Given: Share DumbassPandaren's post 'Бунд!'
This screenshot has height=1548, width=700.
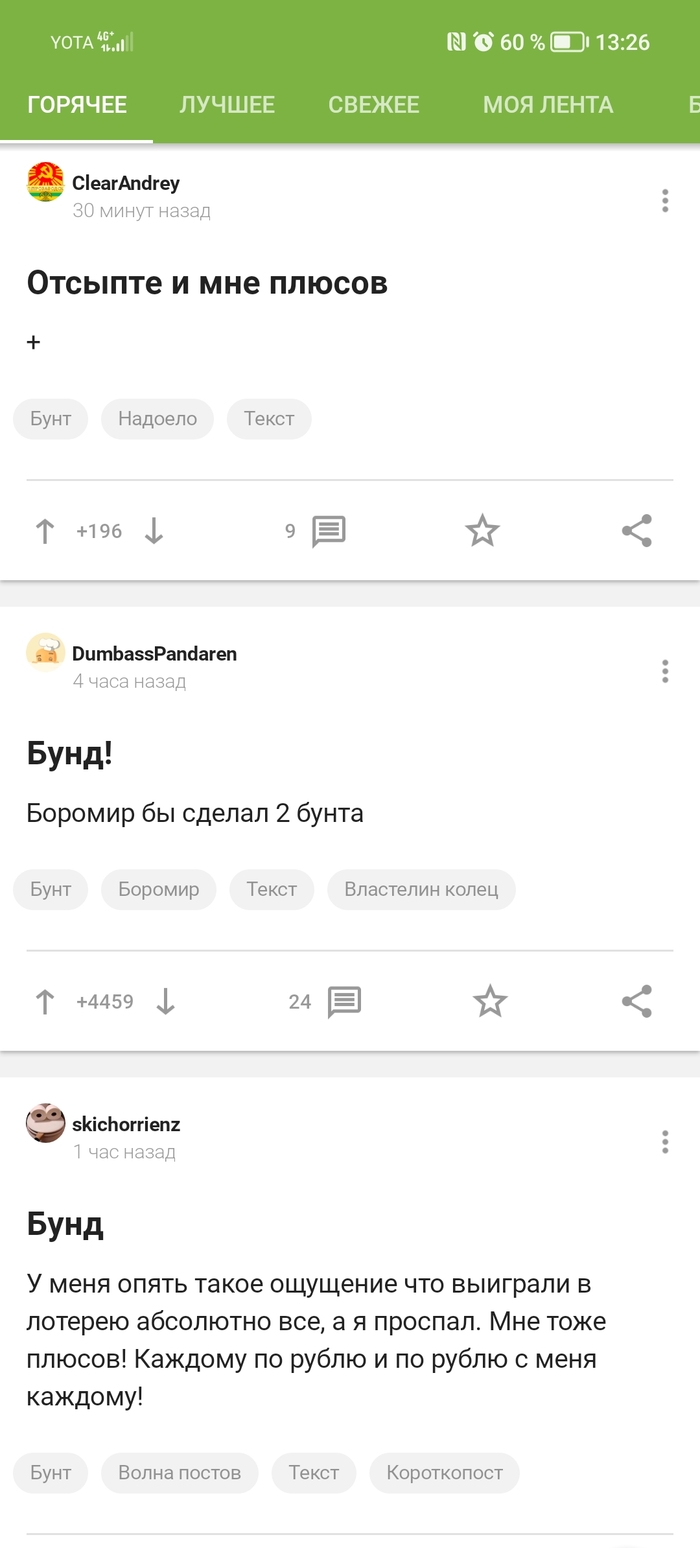Looking at the screenshot, I should (637, 1002).
